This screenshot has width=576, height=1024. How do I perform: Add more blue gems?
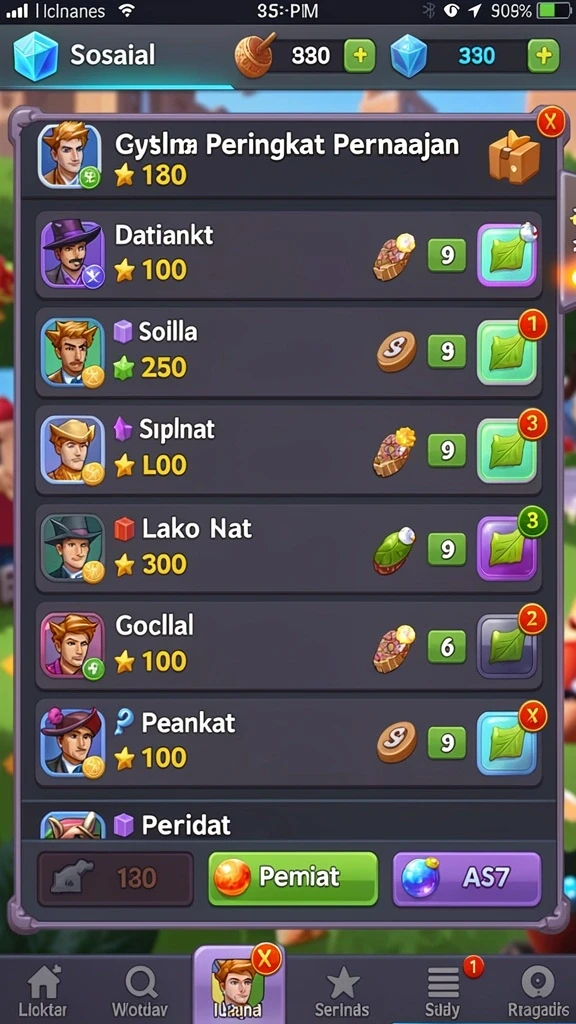pyautogui.click(x=543, y=56)
